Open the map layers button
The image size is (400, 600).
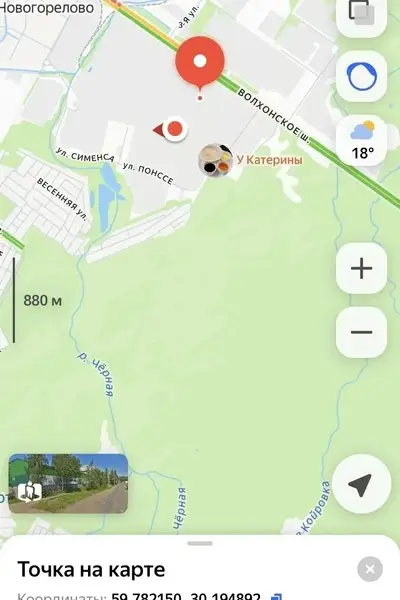361,15
